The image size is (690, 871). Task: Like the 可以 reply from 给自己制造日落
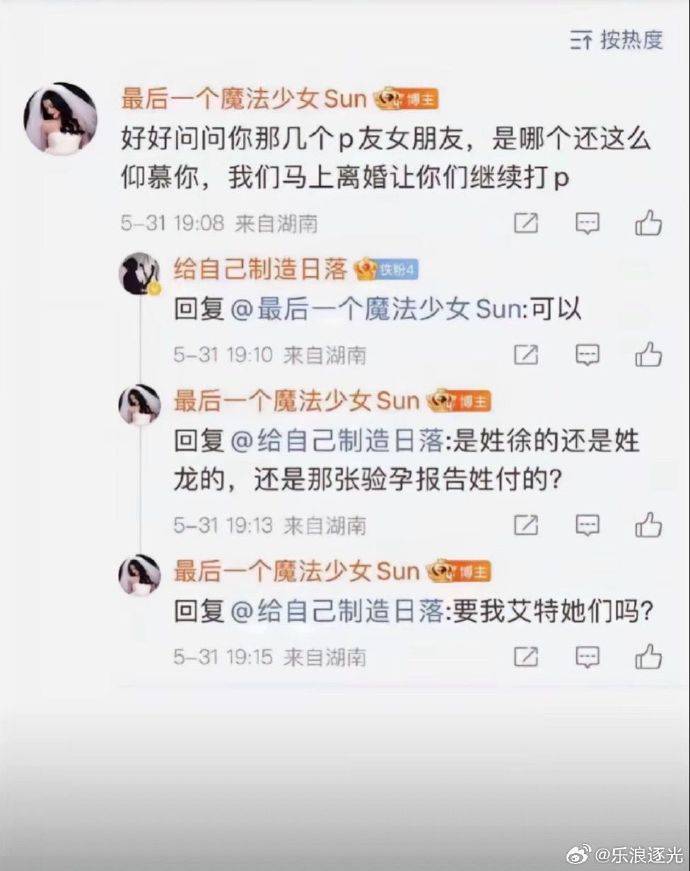point(649,354)
